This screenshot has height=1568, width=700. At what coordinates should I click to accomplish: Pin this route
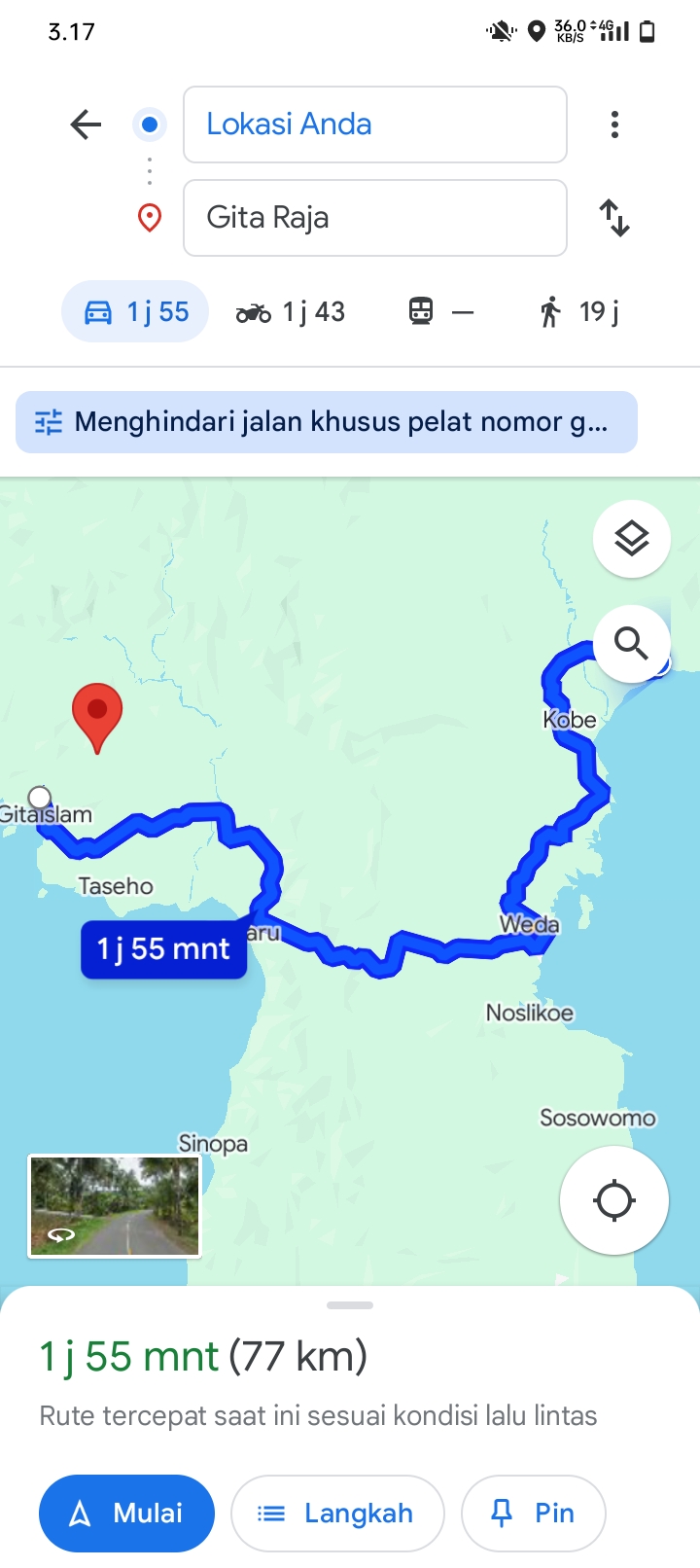click(534, 1514)
